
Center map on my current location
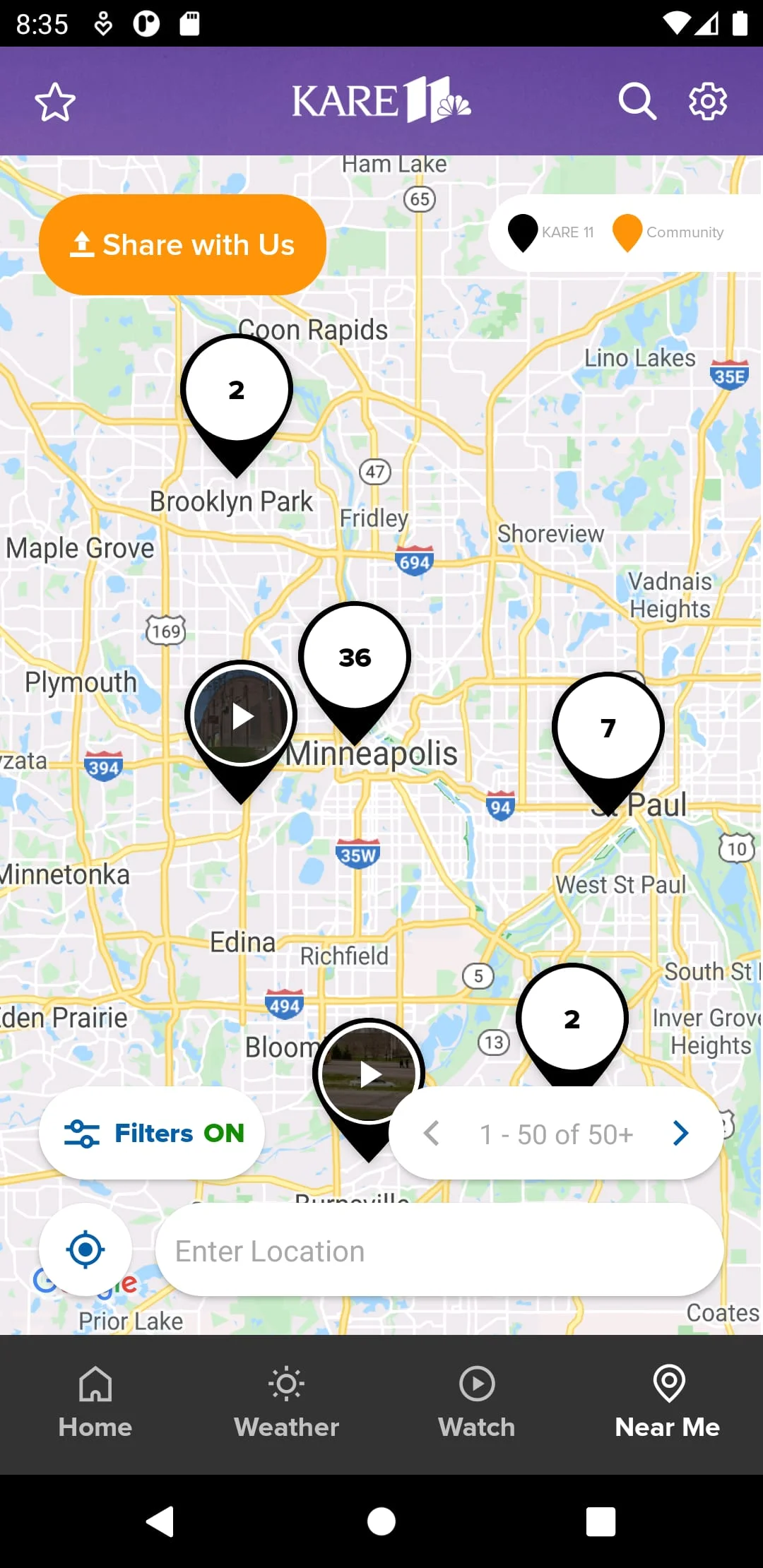[x=85, y=1249]
